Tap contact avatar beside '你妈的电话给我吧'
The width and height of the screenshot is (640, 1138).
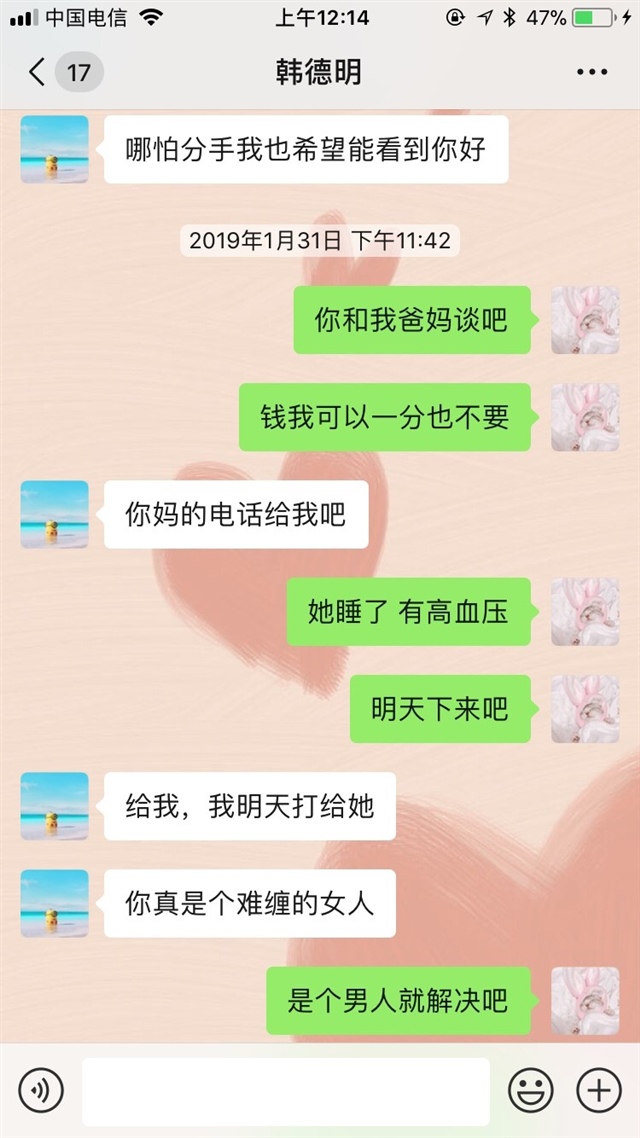pyautogui.click(x=55, y=514)
